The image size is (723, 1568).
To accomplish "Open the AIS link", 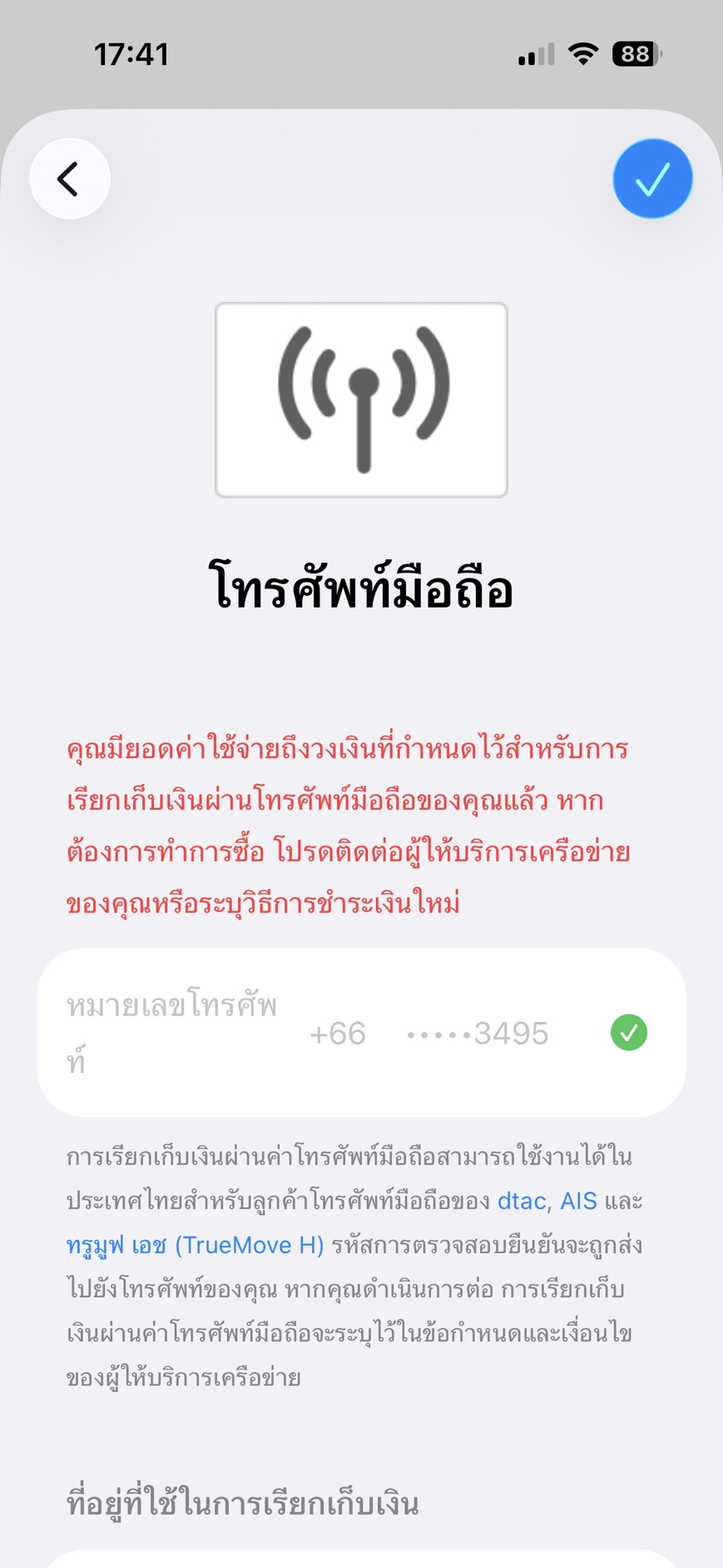I will 578,1201.
